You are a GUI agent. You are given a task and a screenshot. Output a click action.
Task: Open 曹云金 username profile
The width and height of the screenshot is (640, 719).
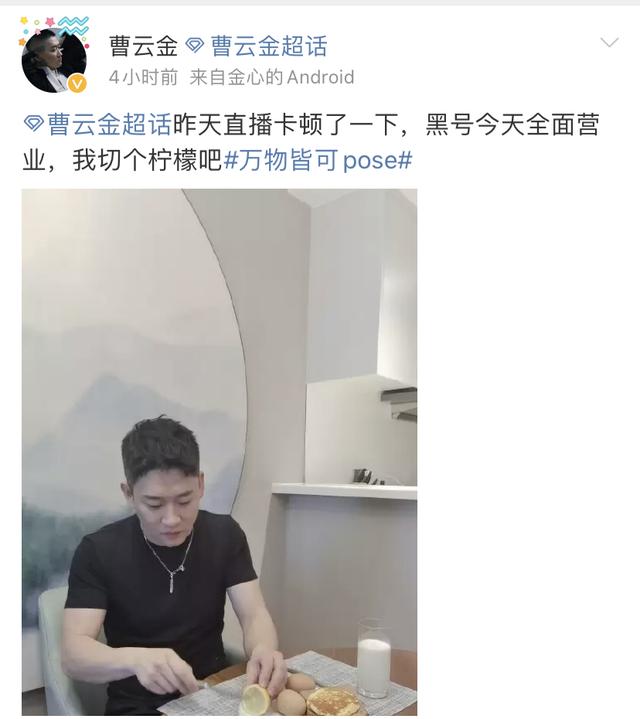point(143,46)
